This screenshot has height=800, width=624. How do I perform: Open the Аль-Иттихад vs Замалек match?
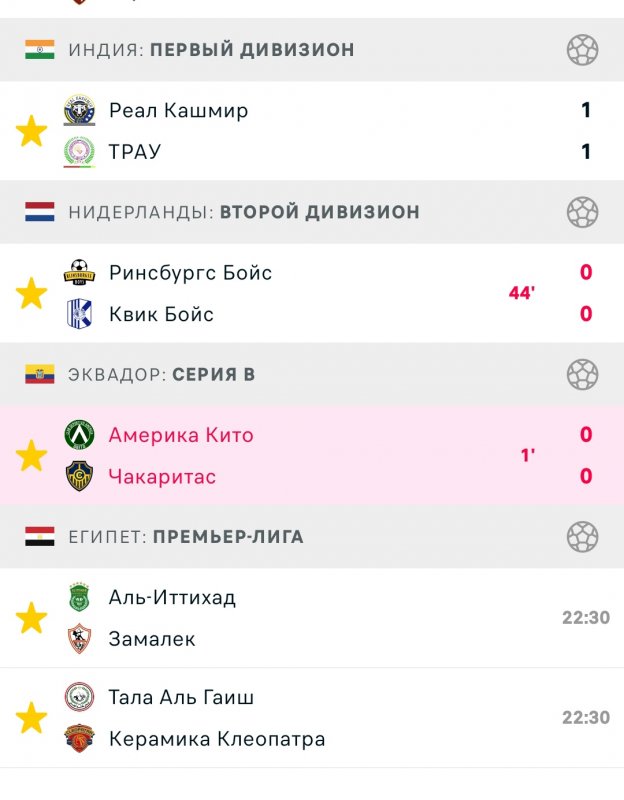(330, 618)
